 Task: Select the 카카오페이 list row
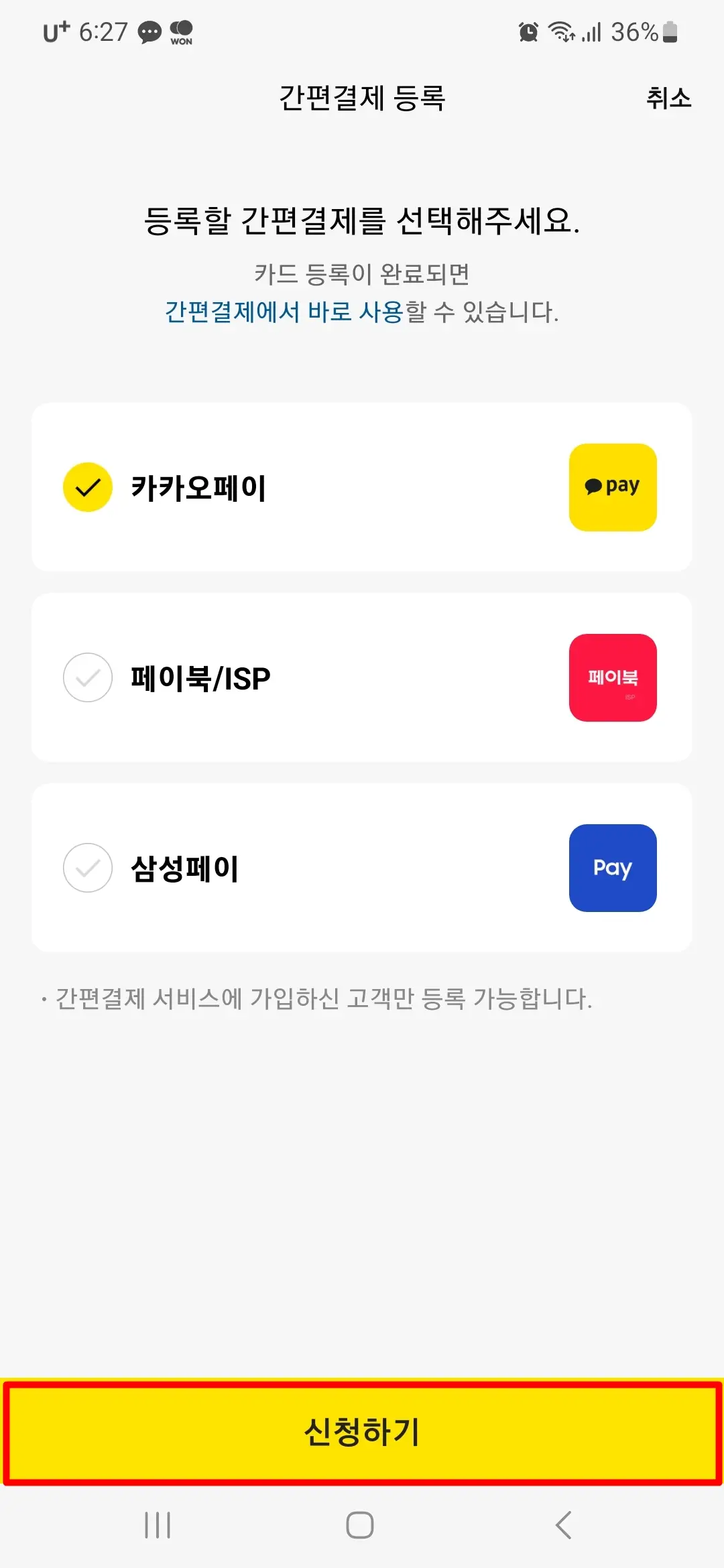[x=362, y=488]
